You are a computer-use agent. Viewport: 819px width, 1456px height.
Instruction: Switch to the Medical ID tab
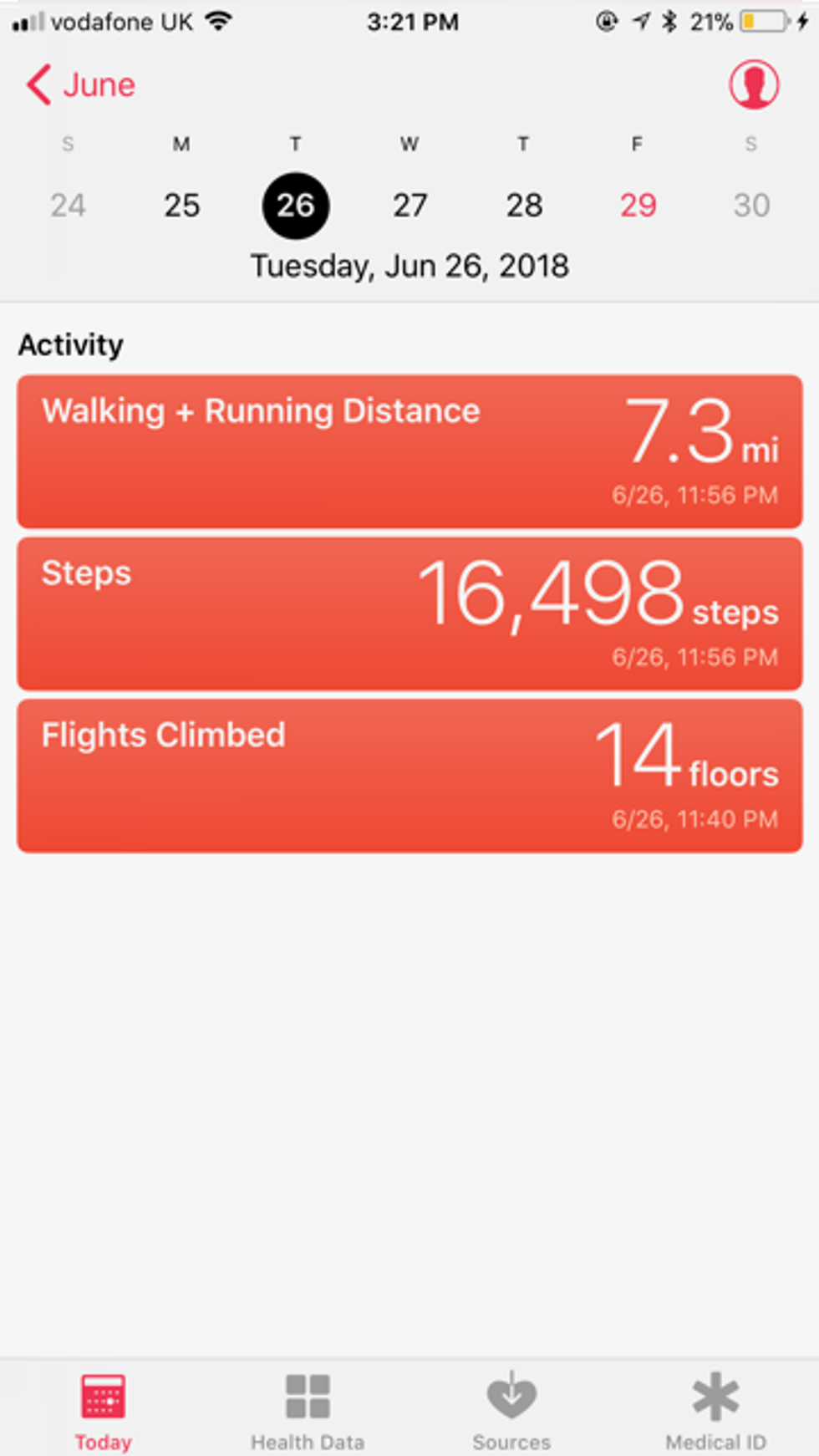[715, 1413]
